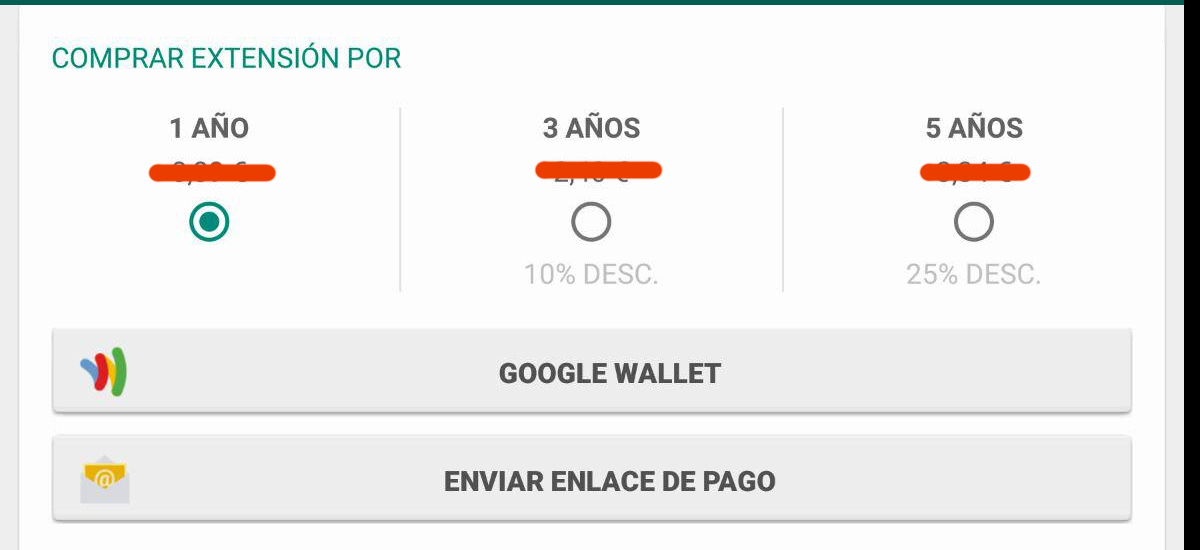Pay with Google Wallet

(x=591, y=372)
